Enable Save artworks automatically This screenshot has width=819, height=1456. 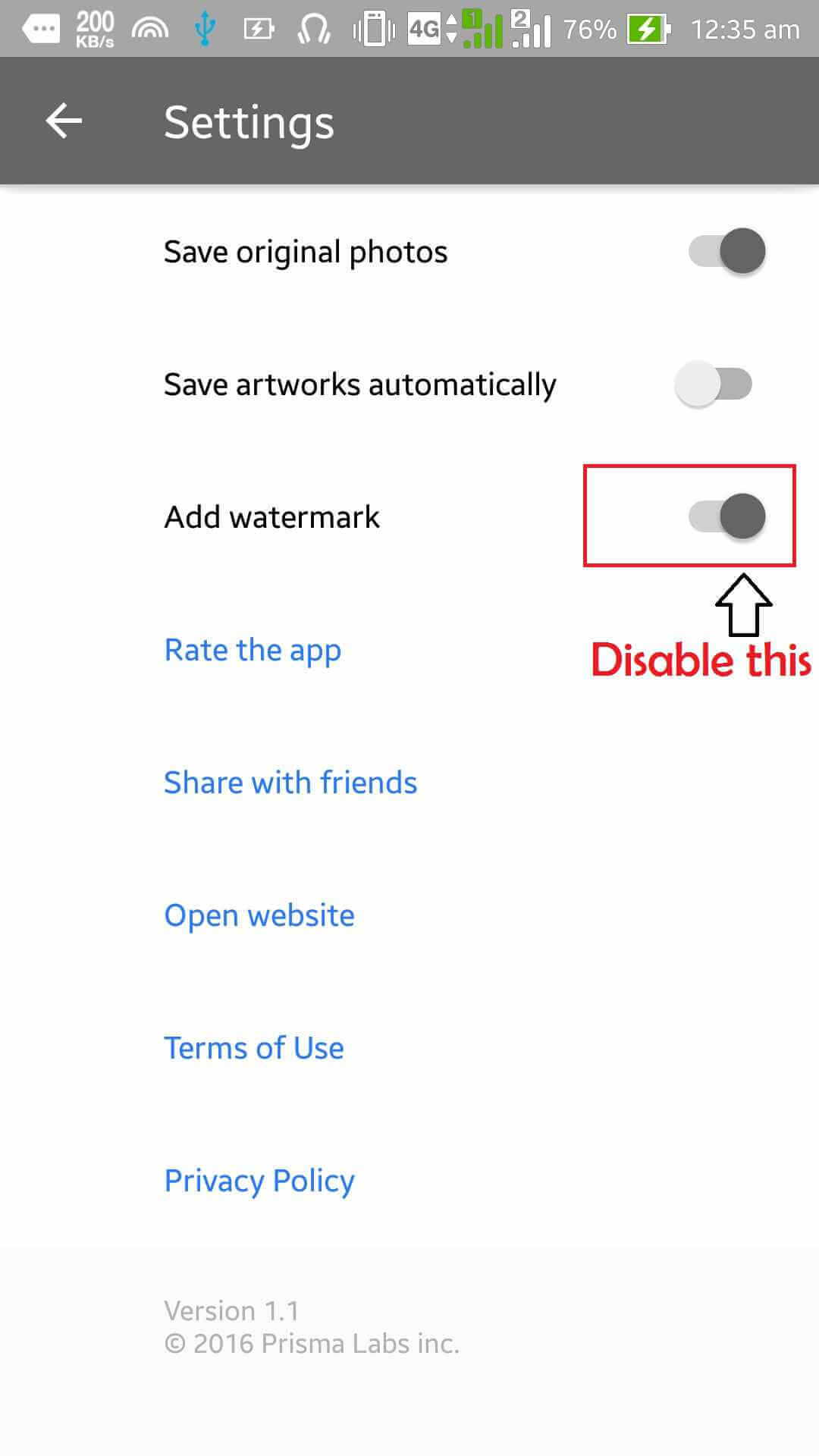(x=714, y=384)
